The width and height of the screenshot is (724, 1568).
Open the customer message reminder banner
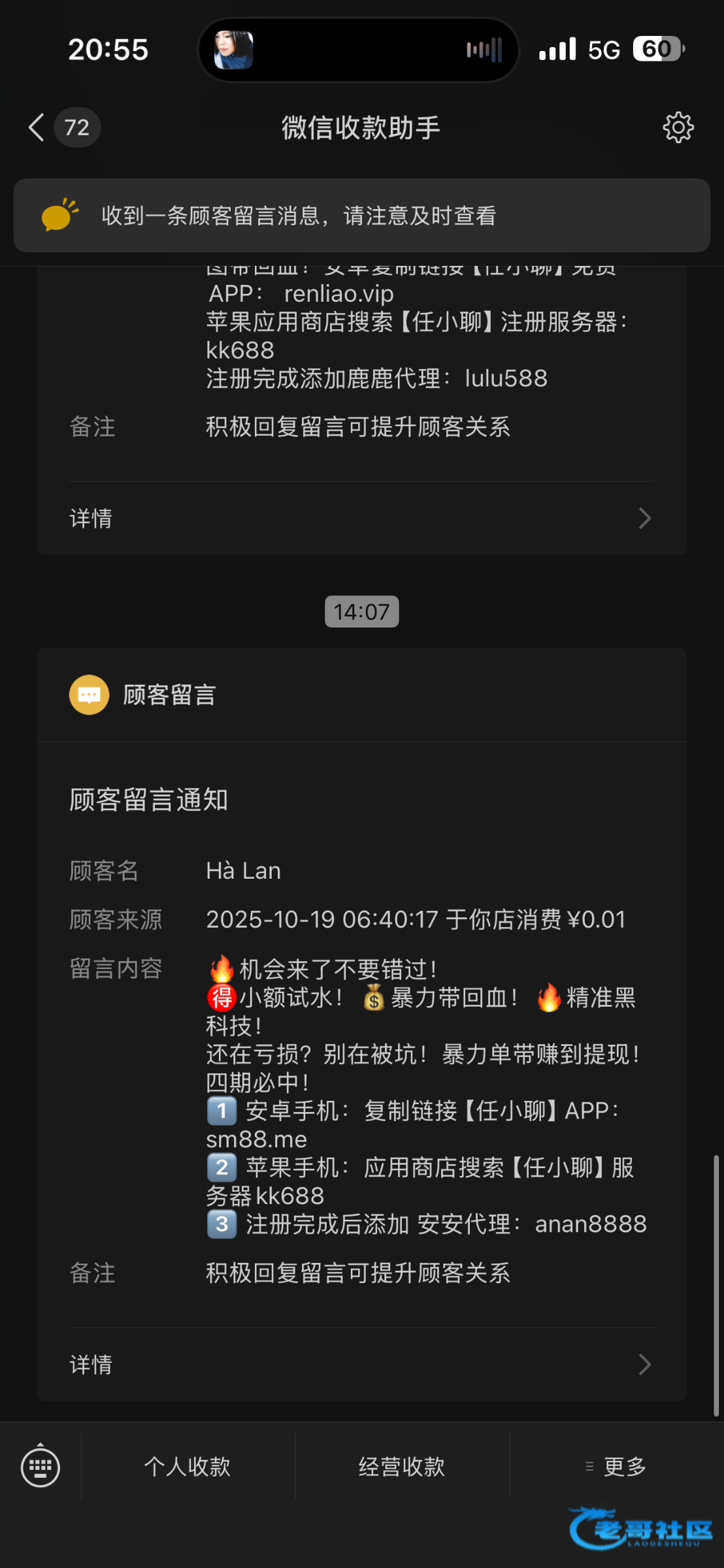pyautogui.click(x=361, y=216)
